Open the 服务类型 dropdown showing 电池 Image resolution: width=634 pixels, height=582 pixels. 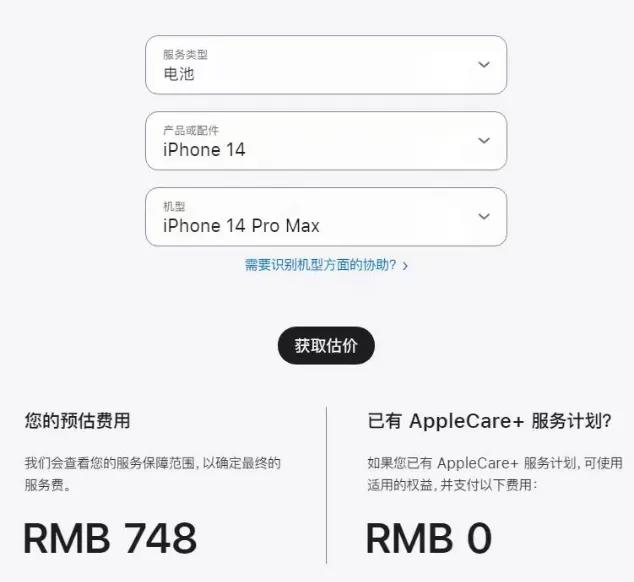click(x=325, y=65)
